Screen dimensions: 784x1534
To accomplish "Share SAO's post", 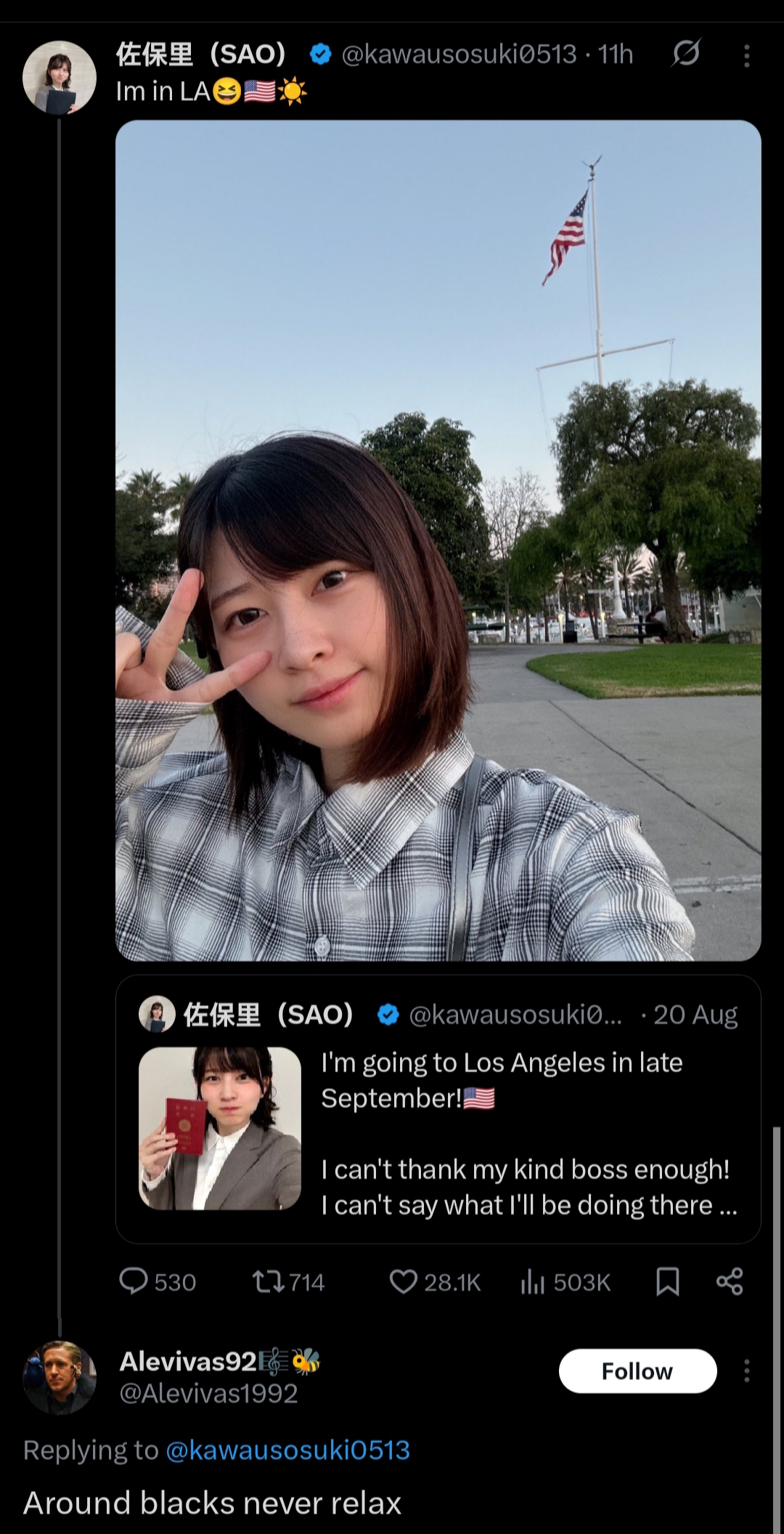I will point(730,1282).
